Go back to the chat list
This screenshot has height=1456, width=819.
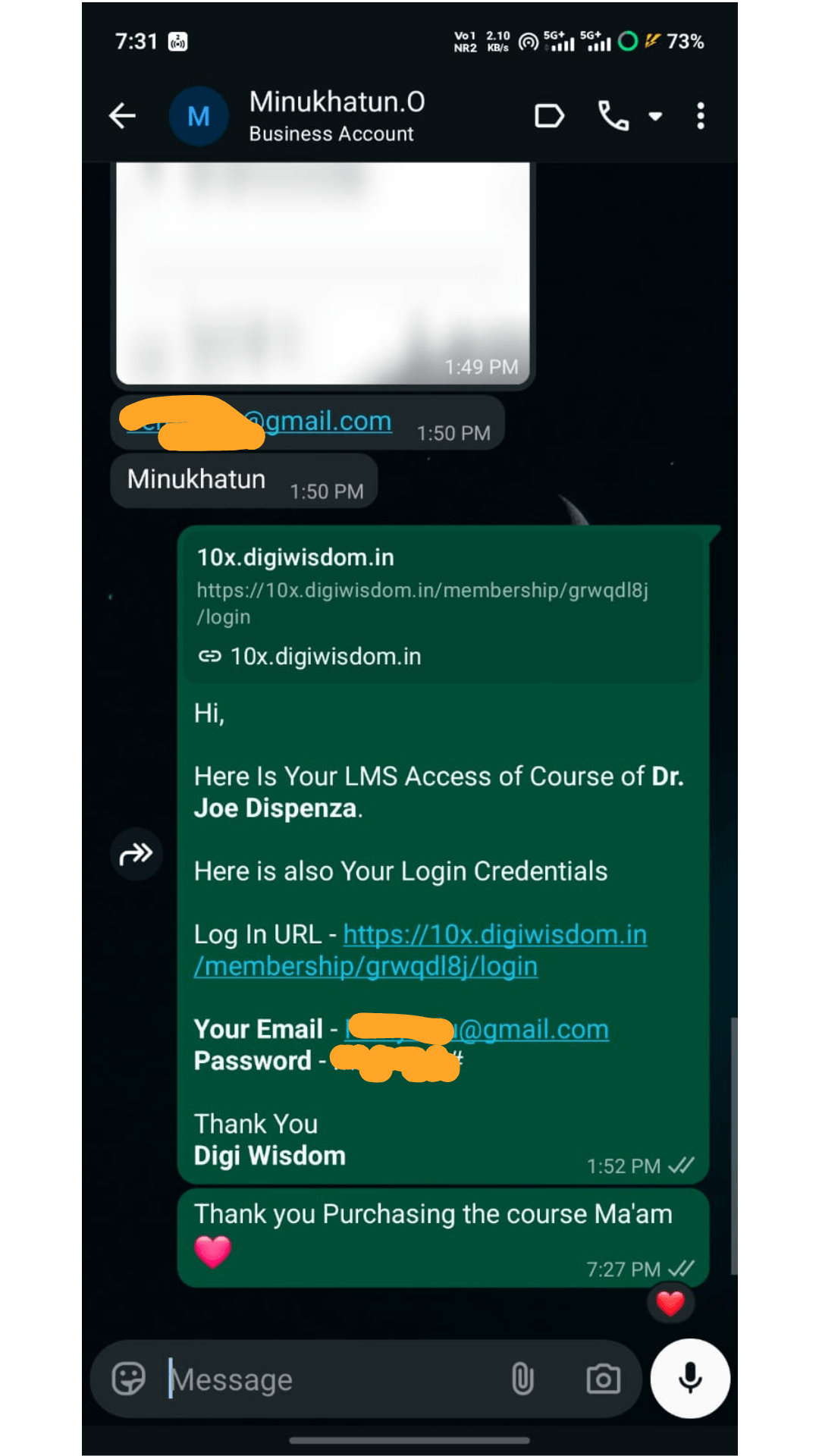pyautogui.click(x=122, y=116)
